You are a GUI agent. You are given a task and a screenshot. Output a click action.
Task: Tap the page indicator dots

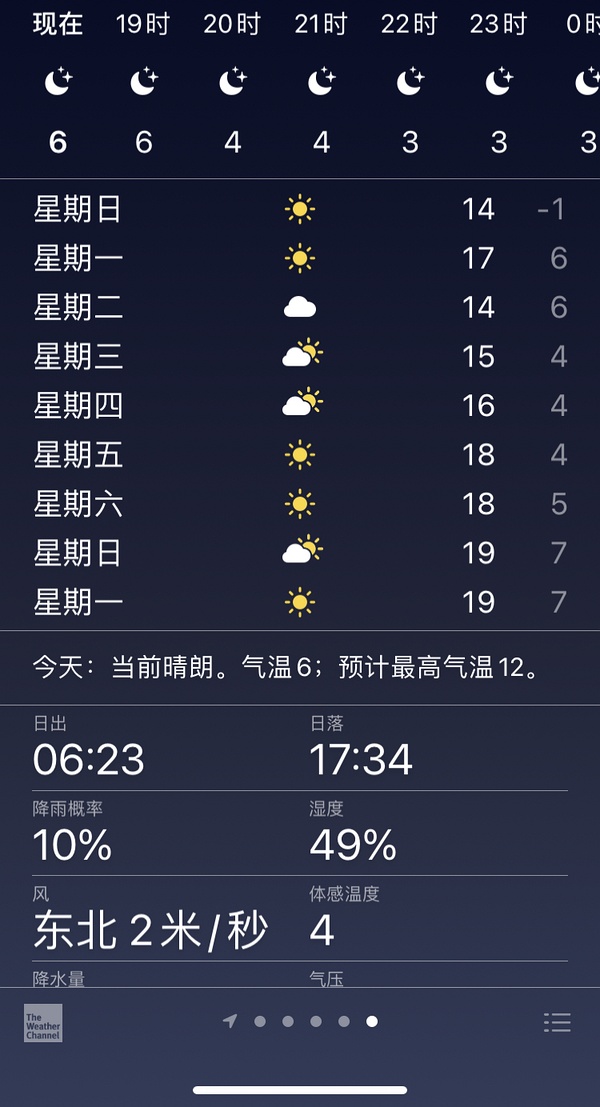pos(301,1022)
